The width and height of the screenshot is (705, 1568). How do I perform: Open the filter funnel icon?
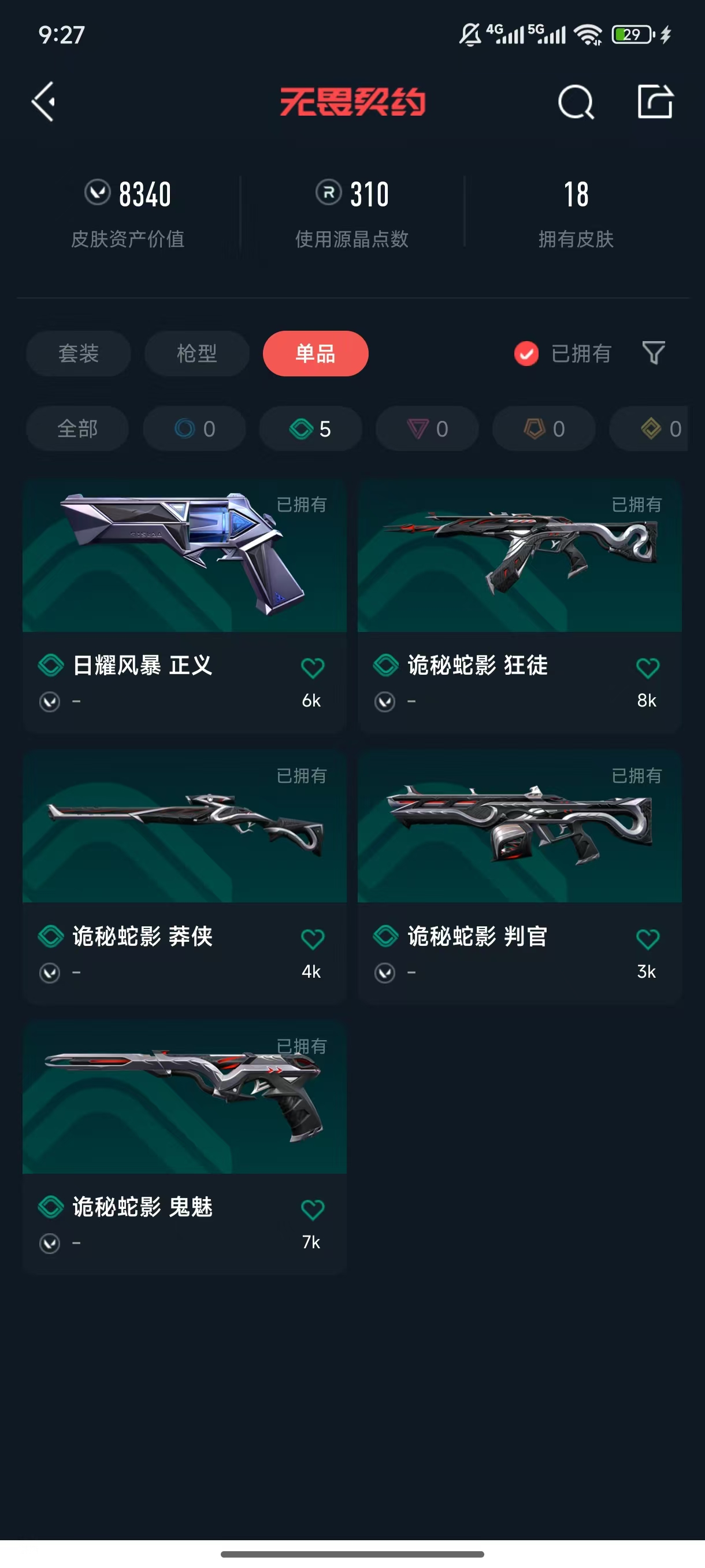(x=654, y=353)
